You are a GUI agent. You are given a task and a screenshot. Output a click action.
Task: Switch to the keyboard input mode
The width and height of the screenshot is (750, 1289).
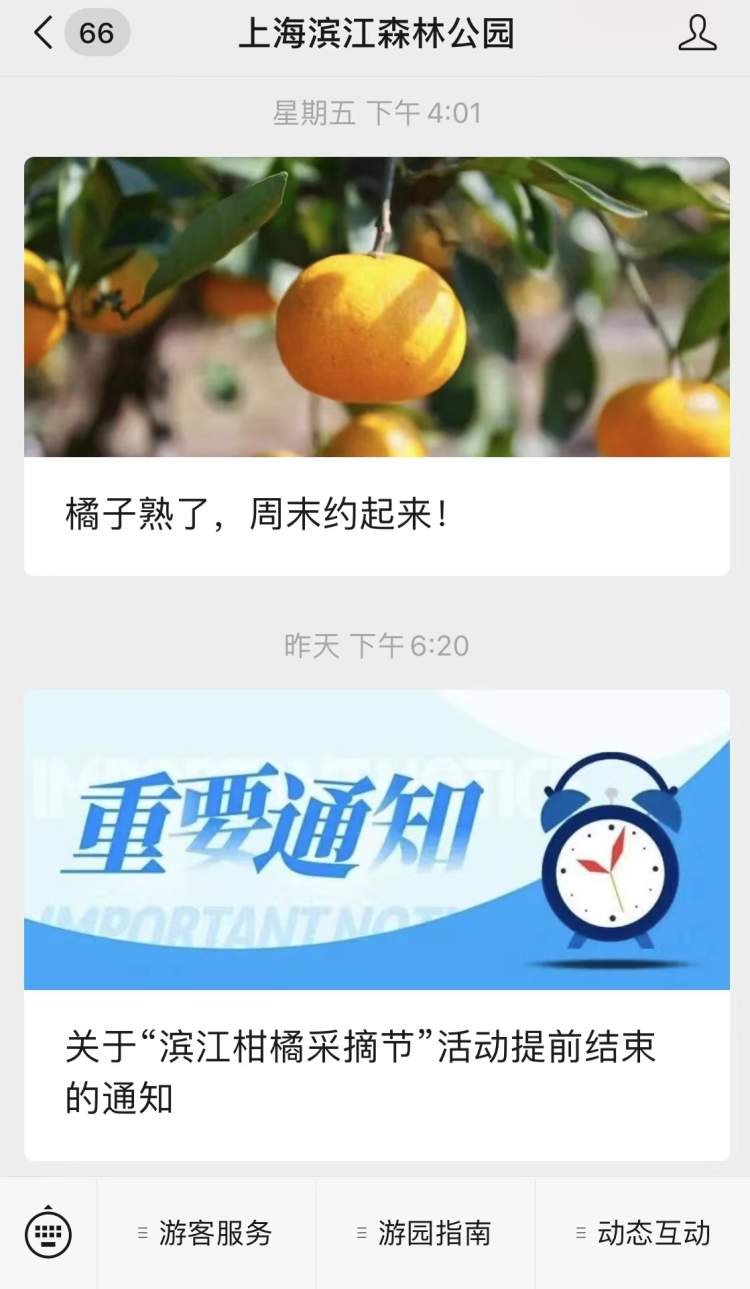point(48,1233)
